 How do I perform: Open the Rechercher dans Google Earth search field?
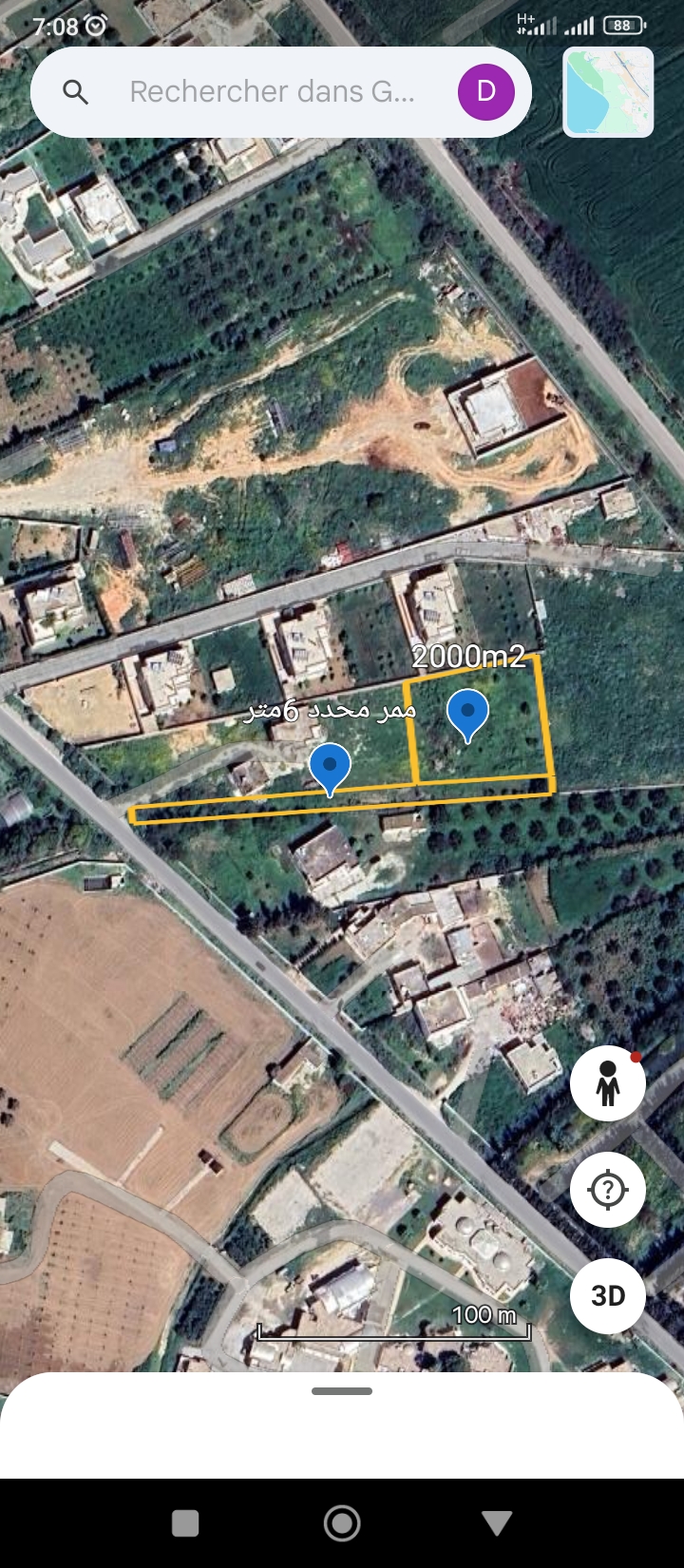point(271,92)
